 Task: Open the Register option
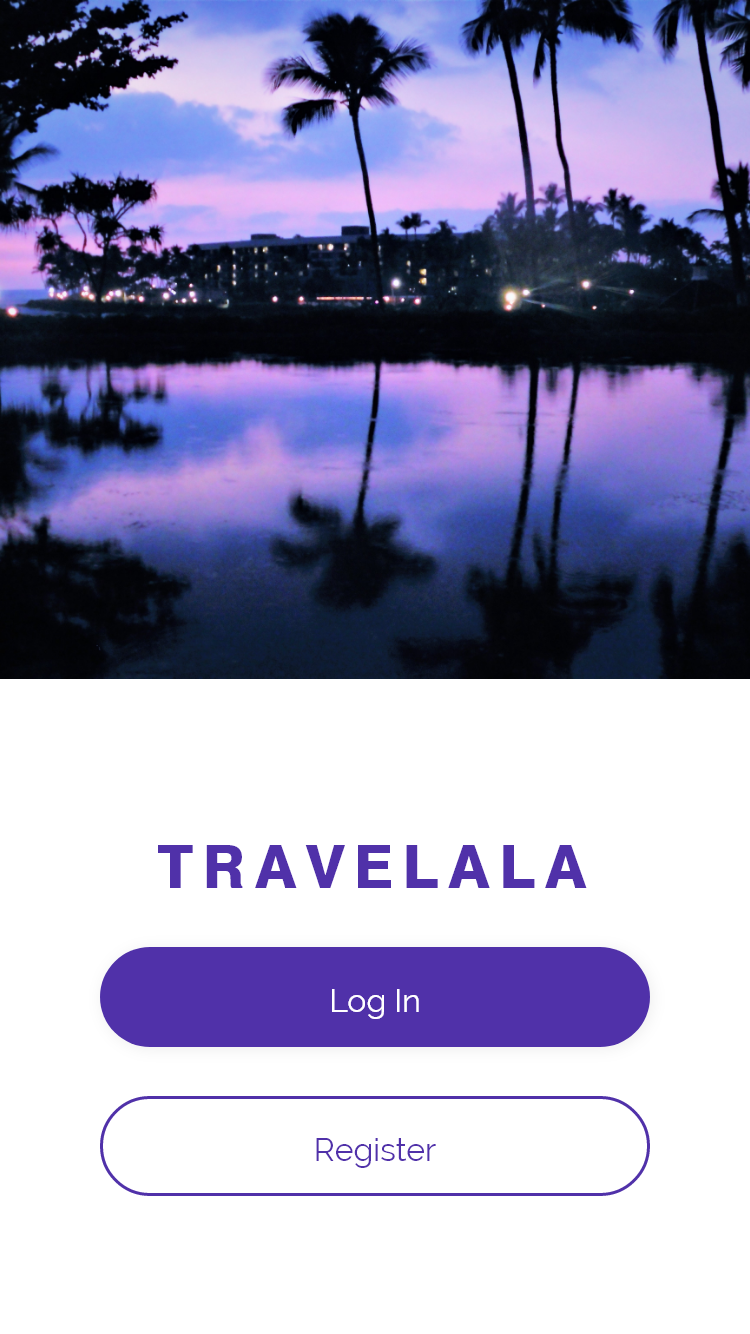pos(375,1146)
